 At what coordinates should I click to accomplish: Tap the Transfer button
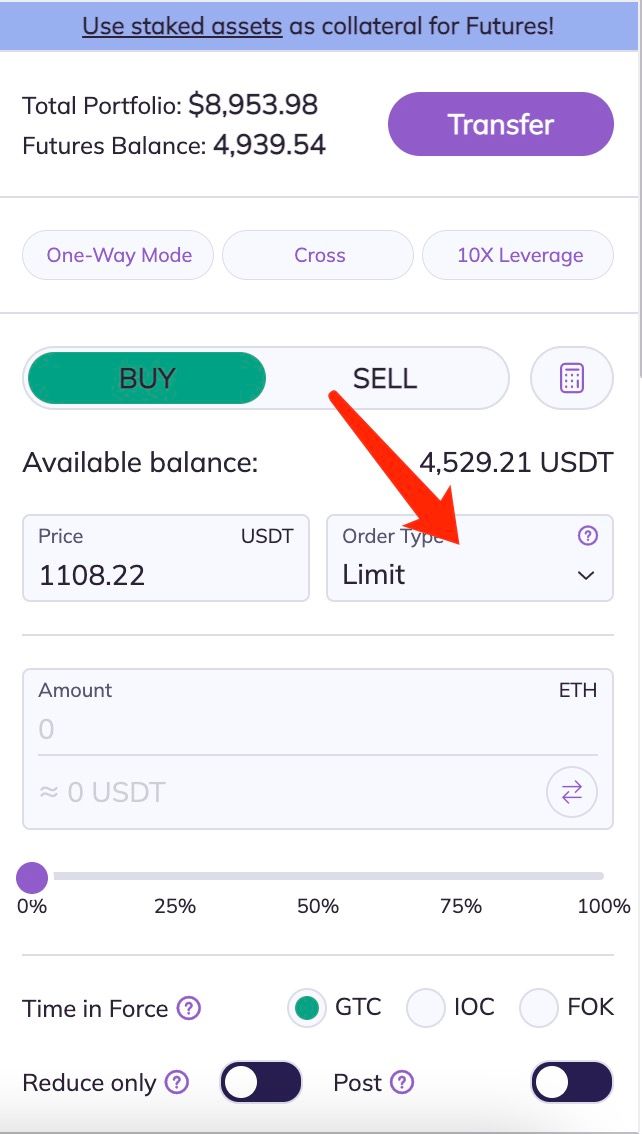pos(501,124)
